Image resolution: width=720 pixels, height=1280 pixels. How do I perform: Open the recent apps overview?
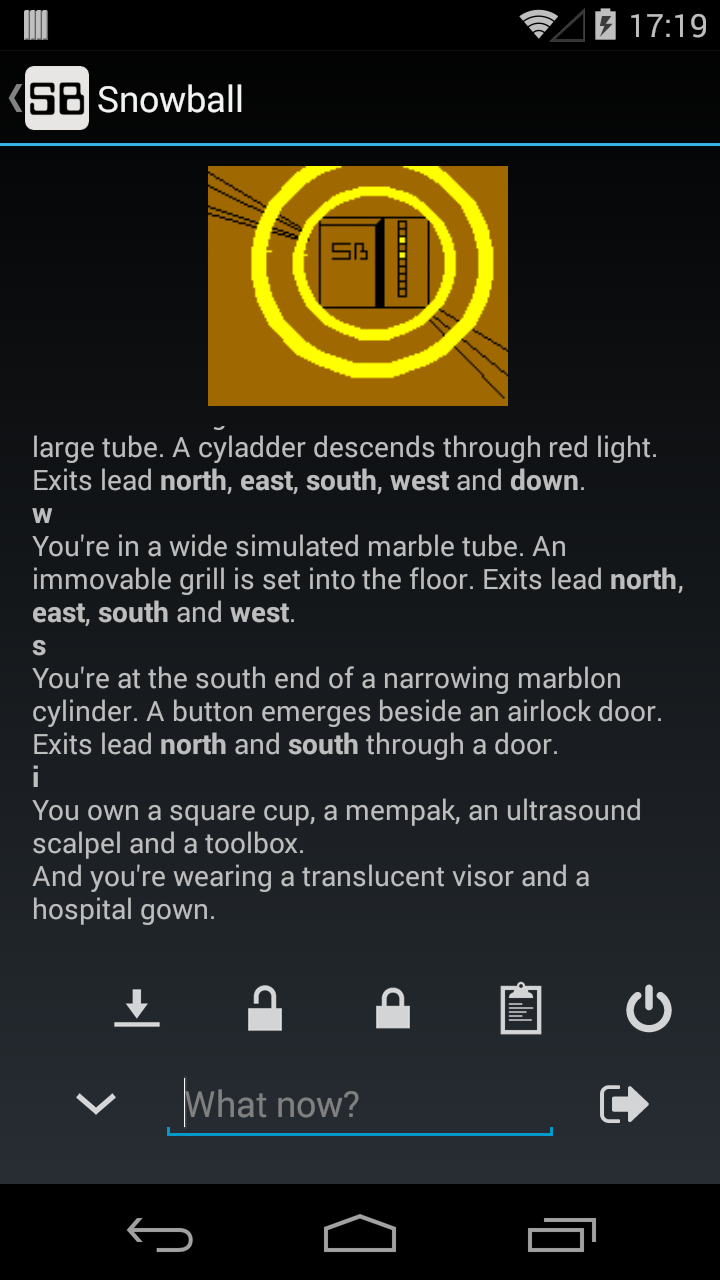[562, 1233]
